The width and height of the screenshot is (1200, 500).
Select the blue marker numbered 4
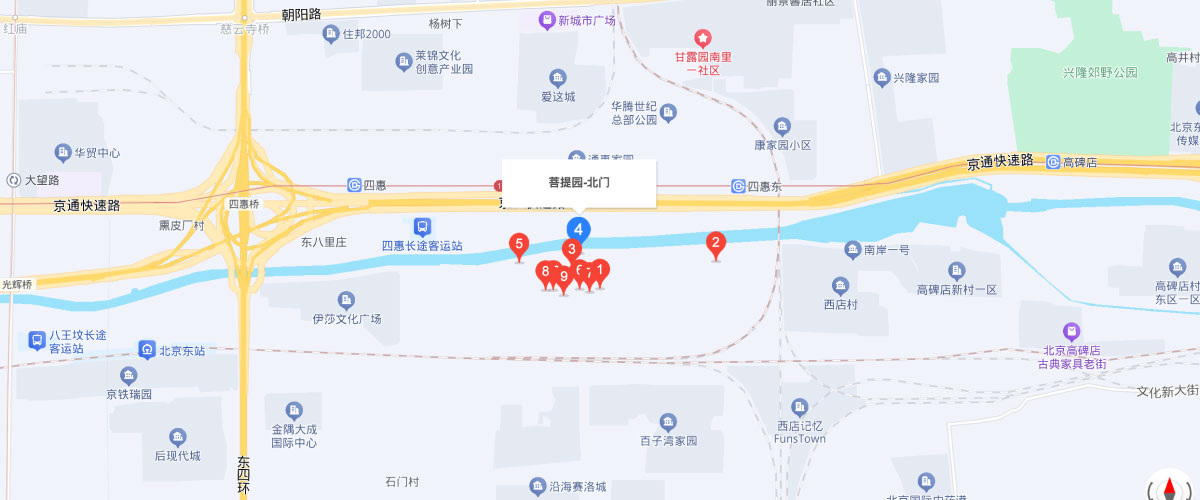(578, 229)
